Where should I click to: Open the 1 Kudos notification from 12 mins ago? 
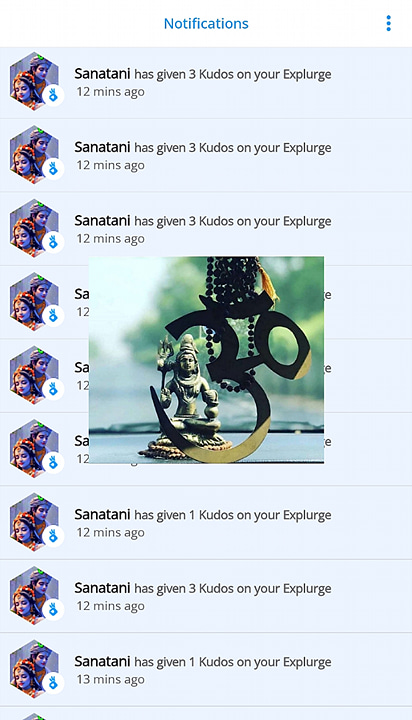tap(206, 523)
